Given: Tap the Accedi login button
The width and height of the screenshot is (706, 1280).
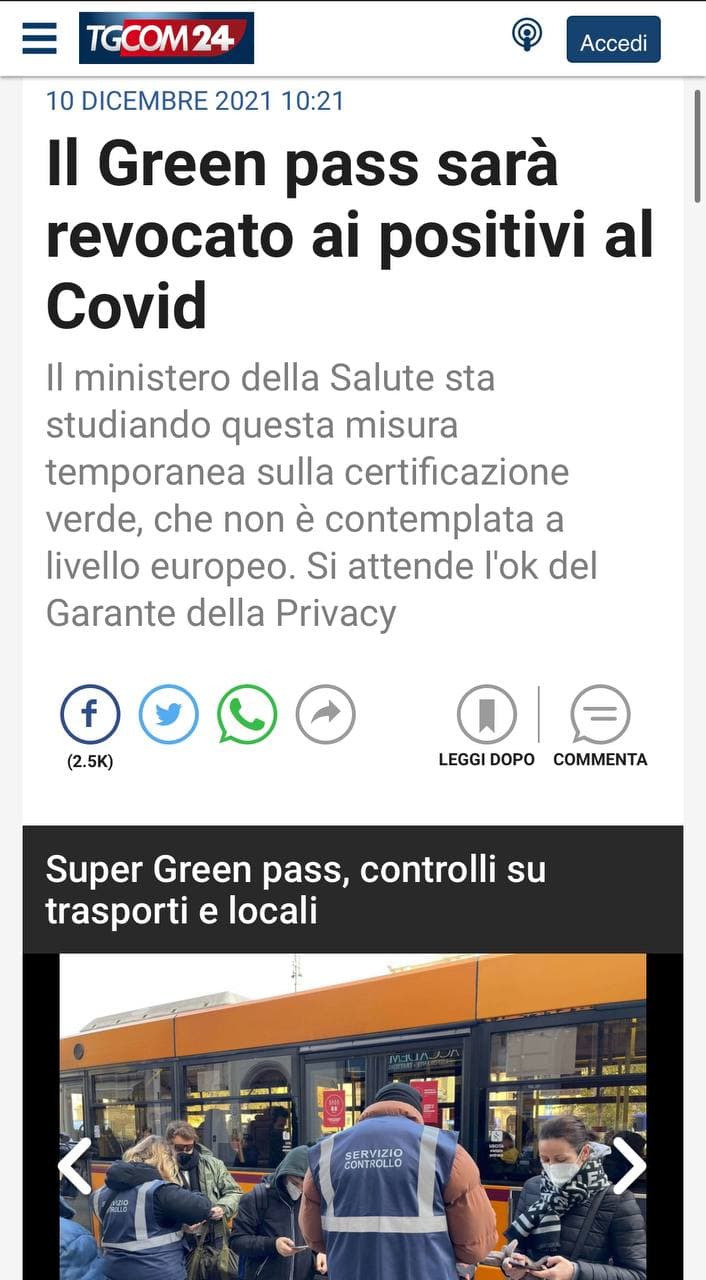Looking at the screenshot, I should coord(613,41).
